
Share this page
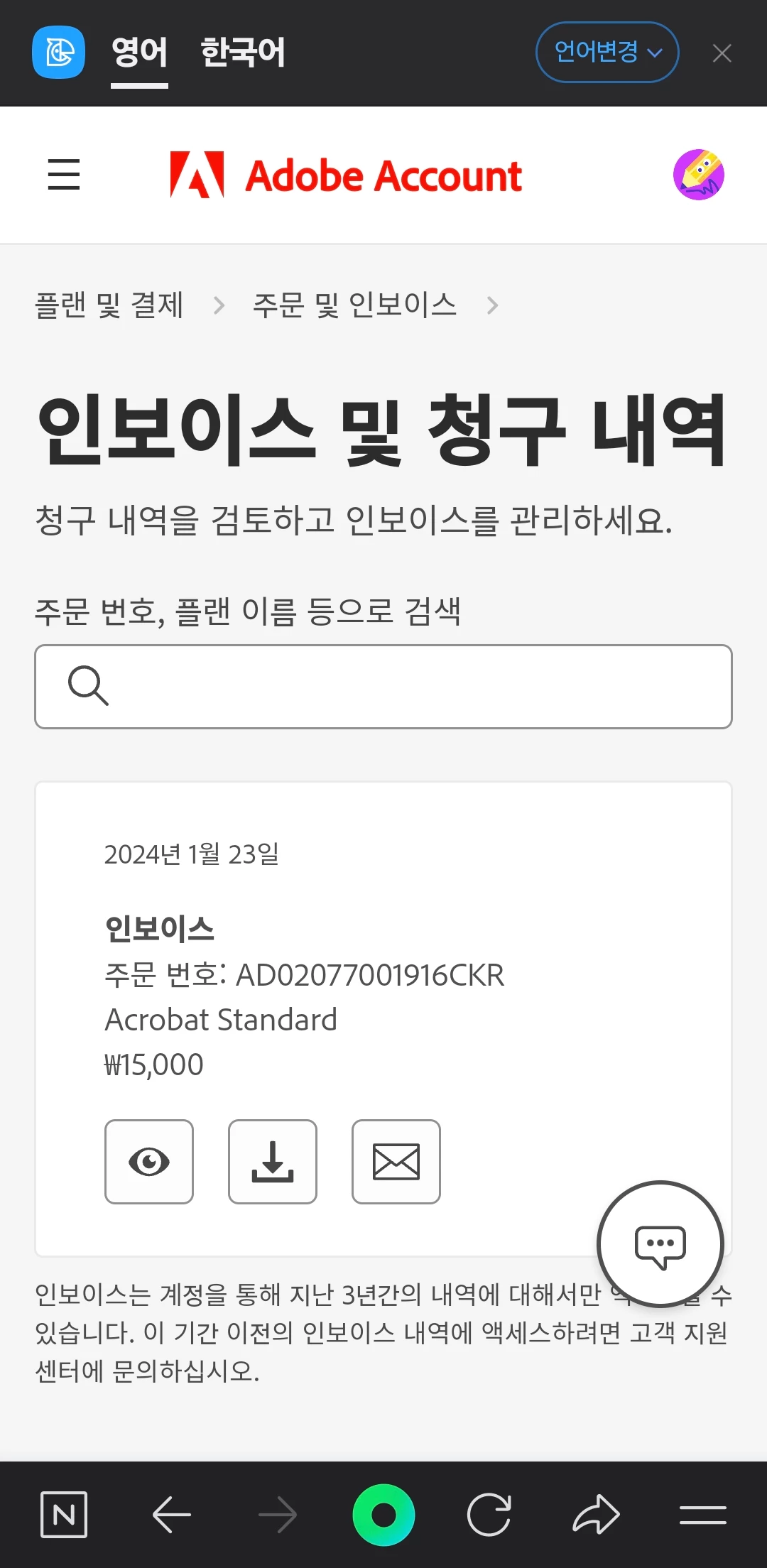[x=596, y=1515]
